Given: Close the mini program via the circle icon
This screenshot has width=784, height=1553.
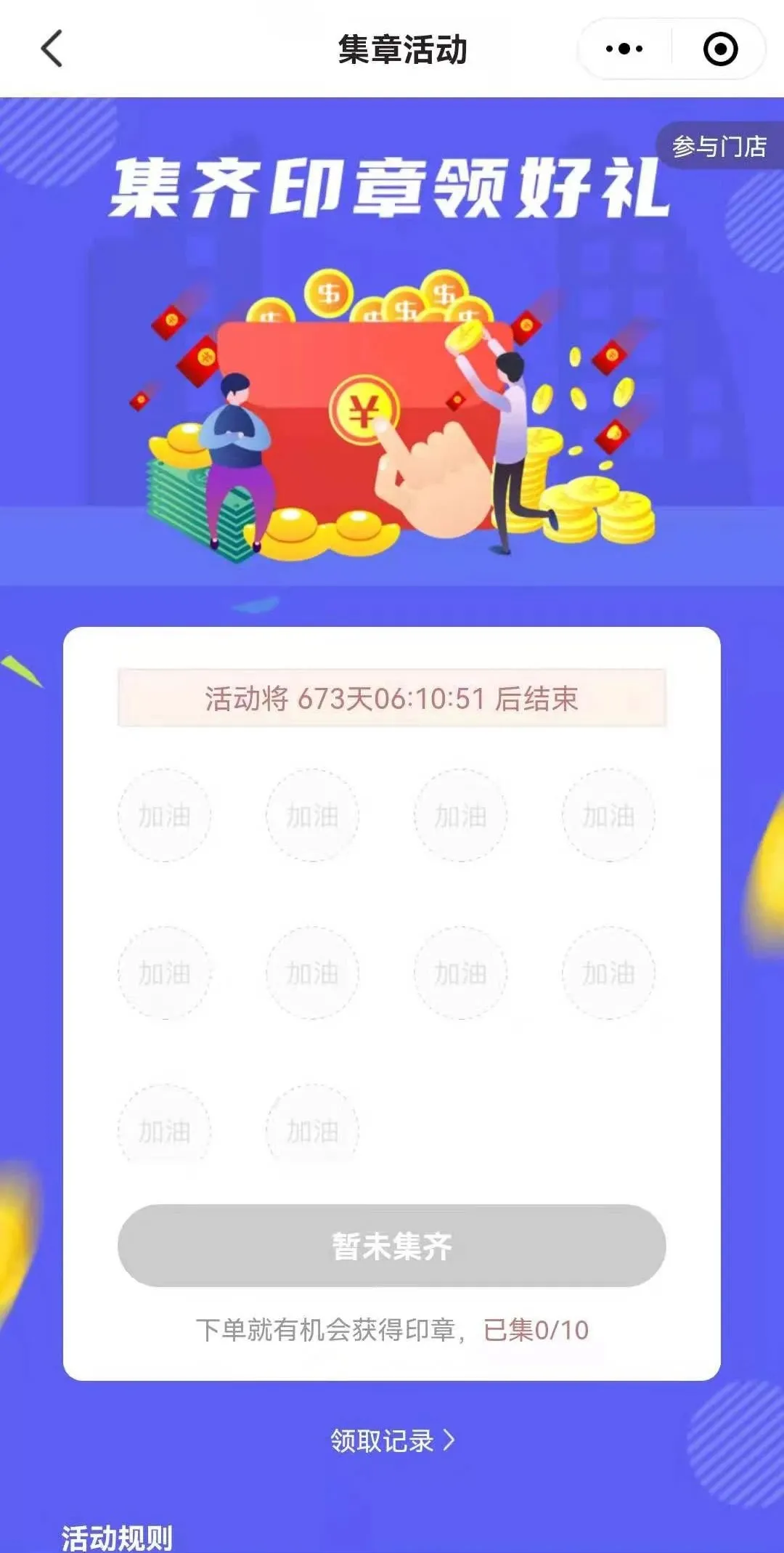Looking at the screenshot, I should pyautogui.click(x=720, y=49).
